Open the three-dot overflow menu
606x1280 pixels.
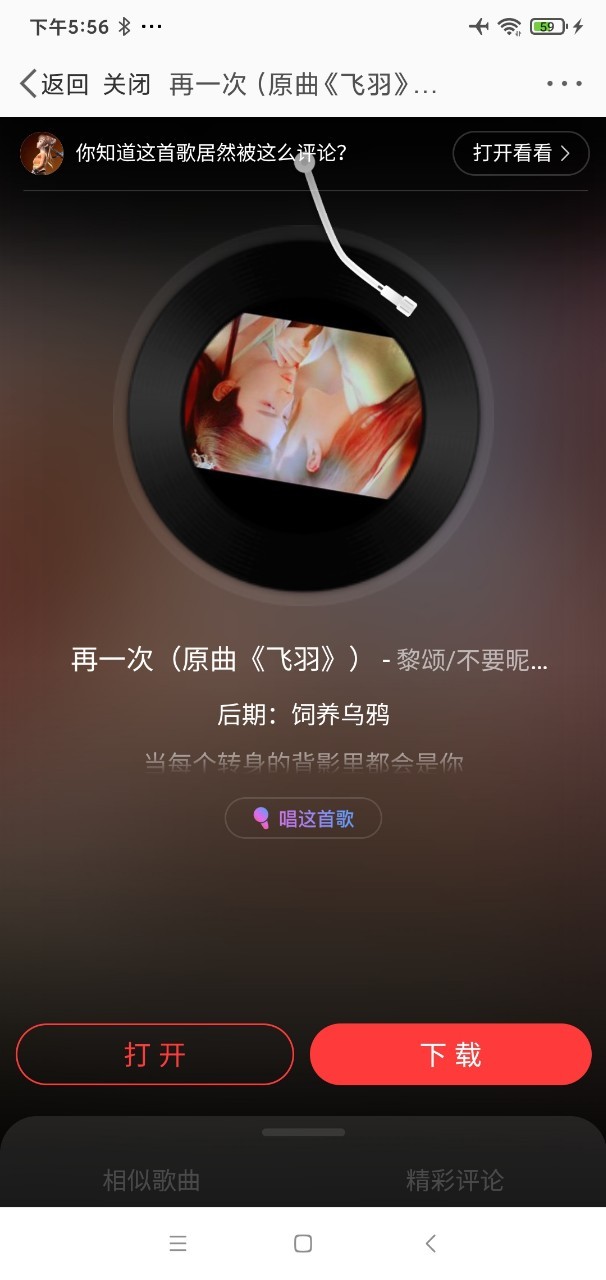click(x=565, y=84)
